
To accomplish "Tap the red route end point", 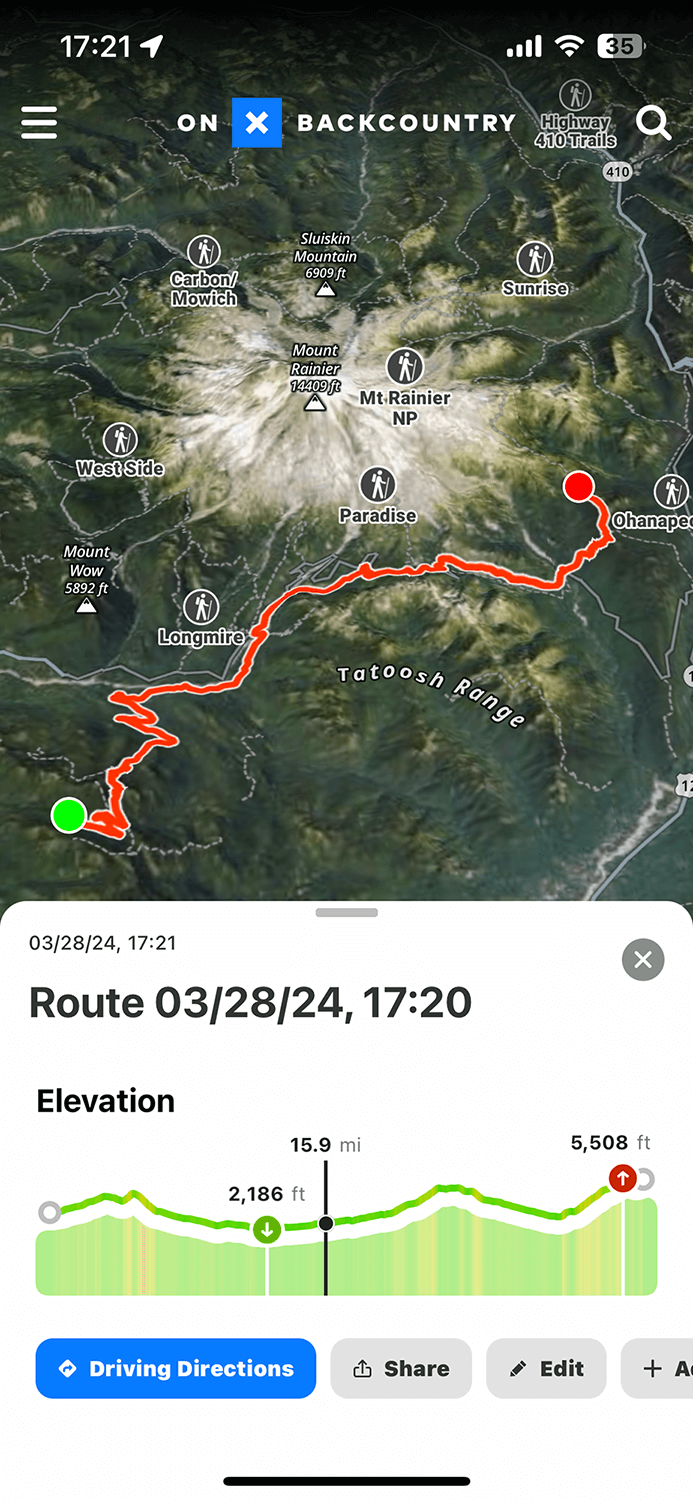I will coord(578,487).
